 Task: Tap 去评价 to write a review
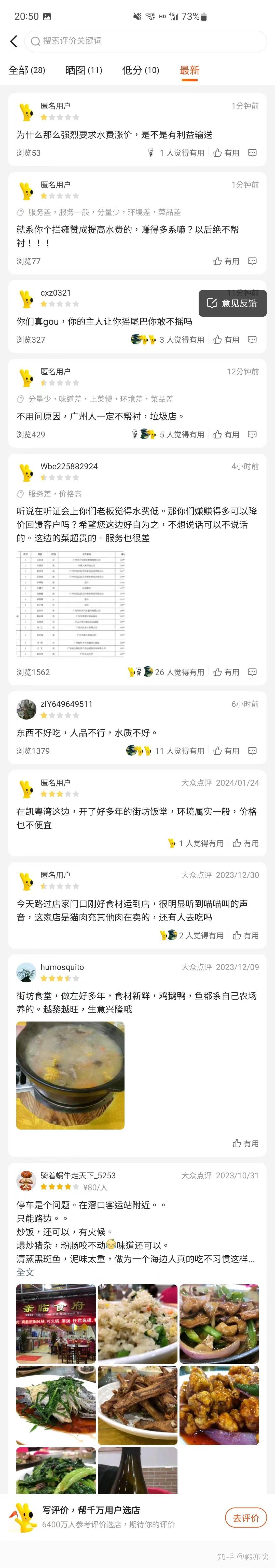click(246, 1518)
